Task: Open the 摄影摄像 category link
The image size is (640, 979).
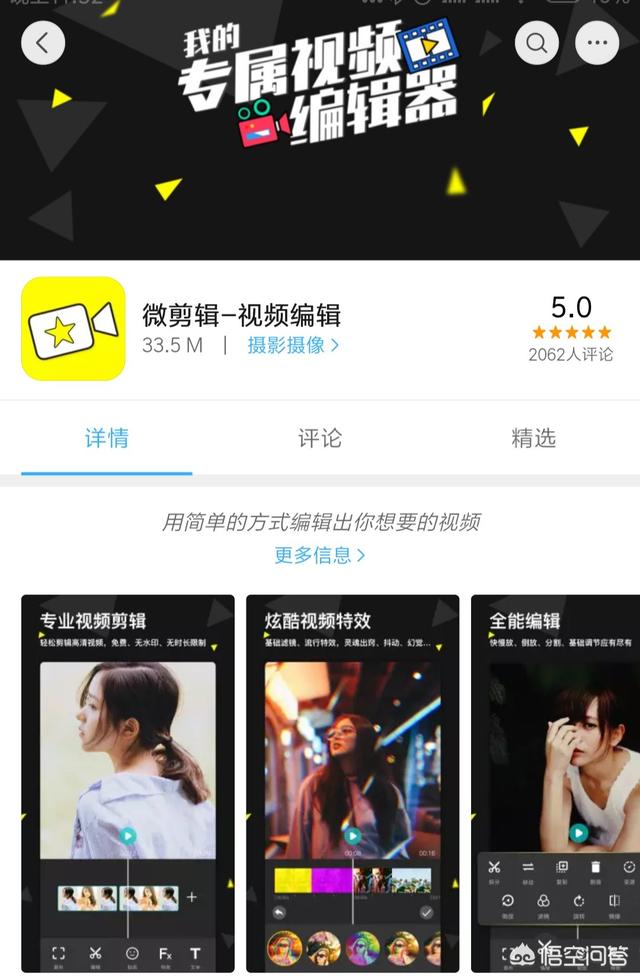Action: point(293,345)
